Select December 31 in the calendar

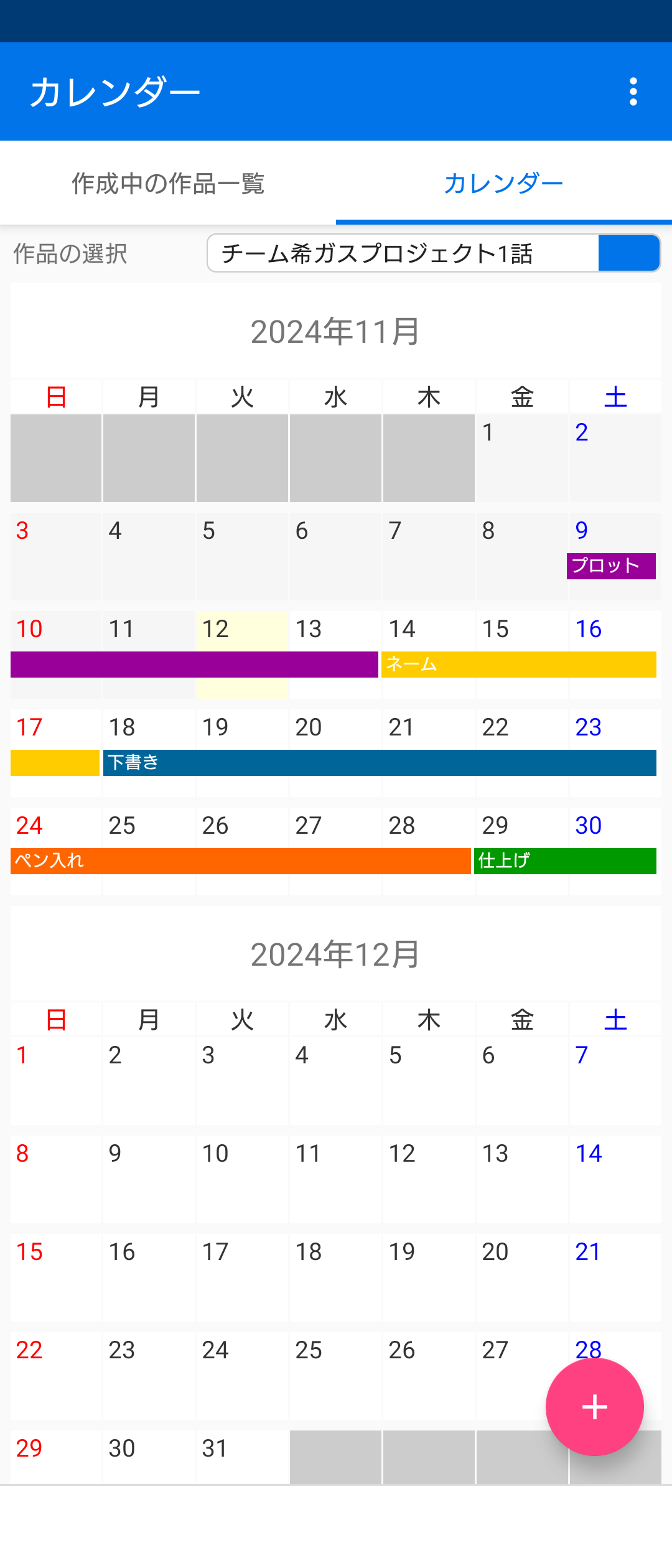[x=242, y=1456]
